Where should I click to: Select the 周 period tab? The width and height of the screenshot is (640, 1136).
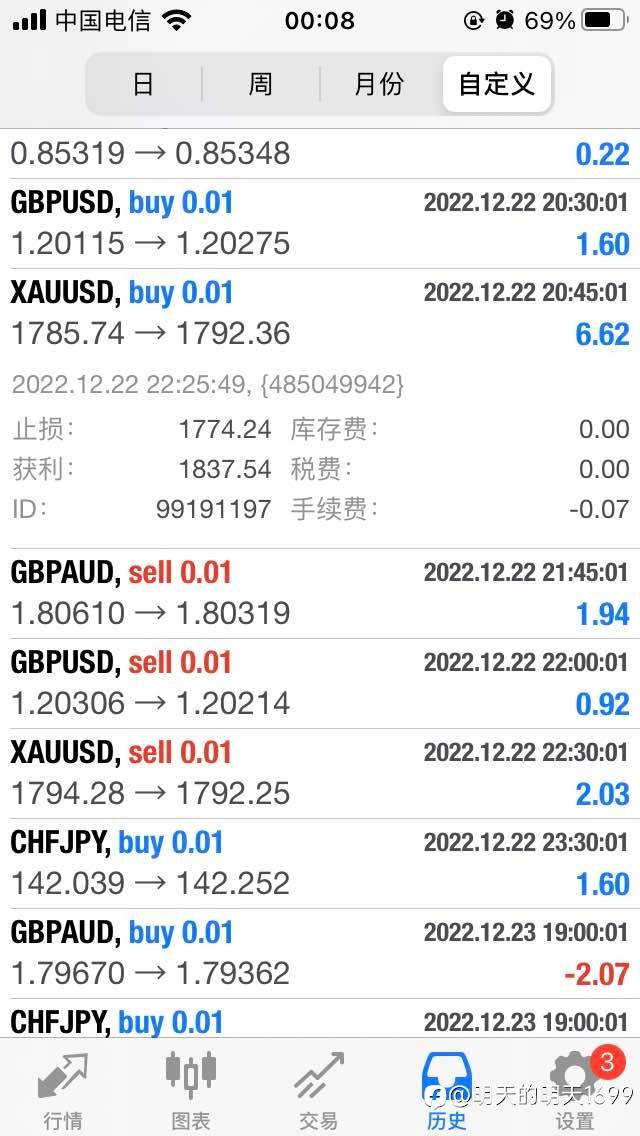click(x=260, y=84)
